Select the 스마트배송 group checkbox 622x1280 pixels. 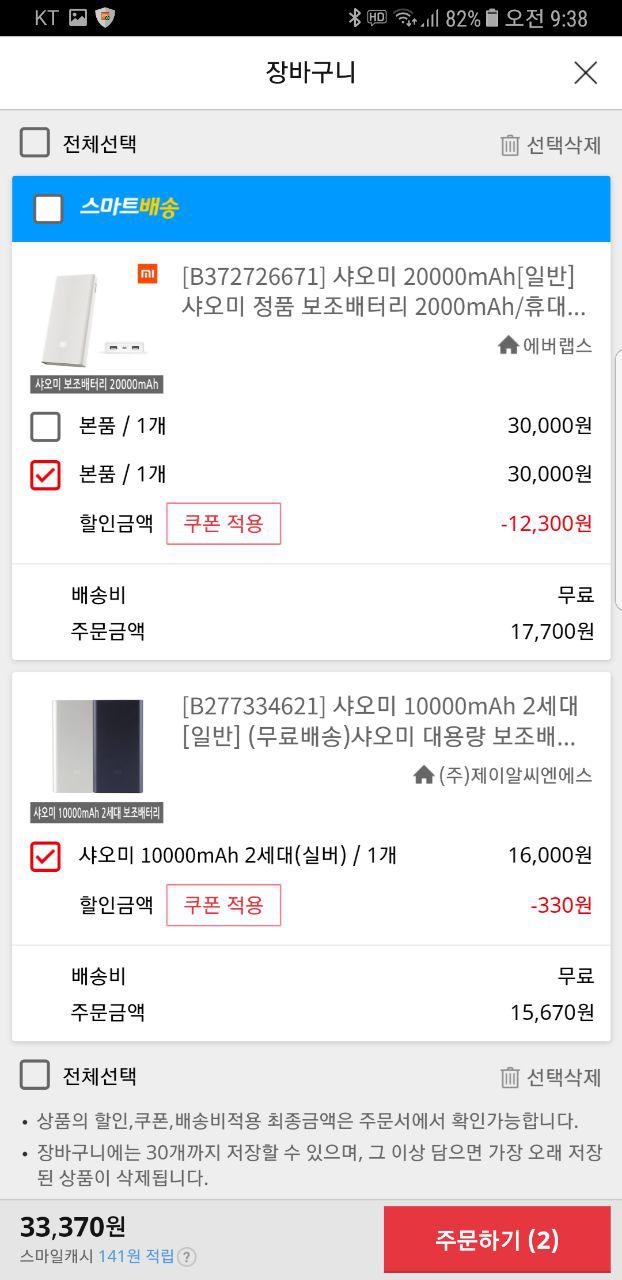[x=48, y=209]
